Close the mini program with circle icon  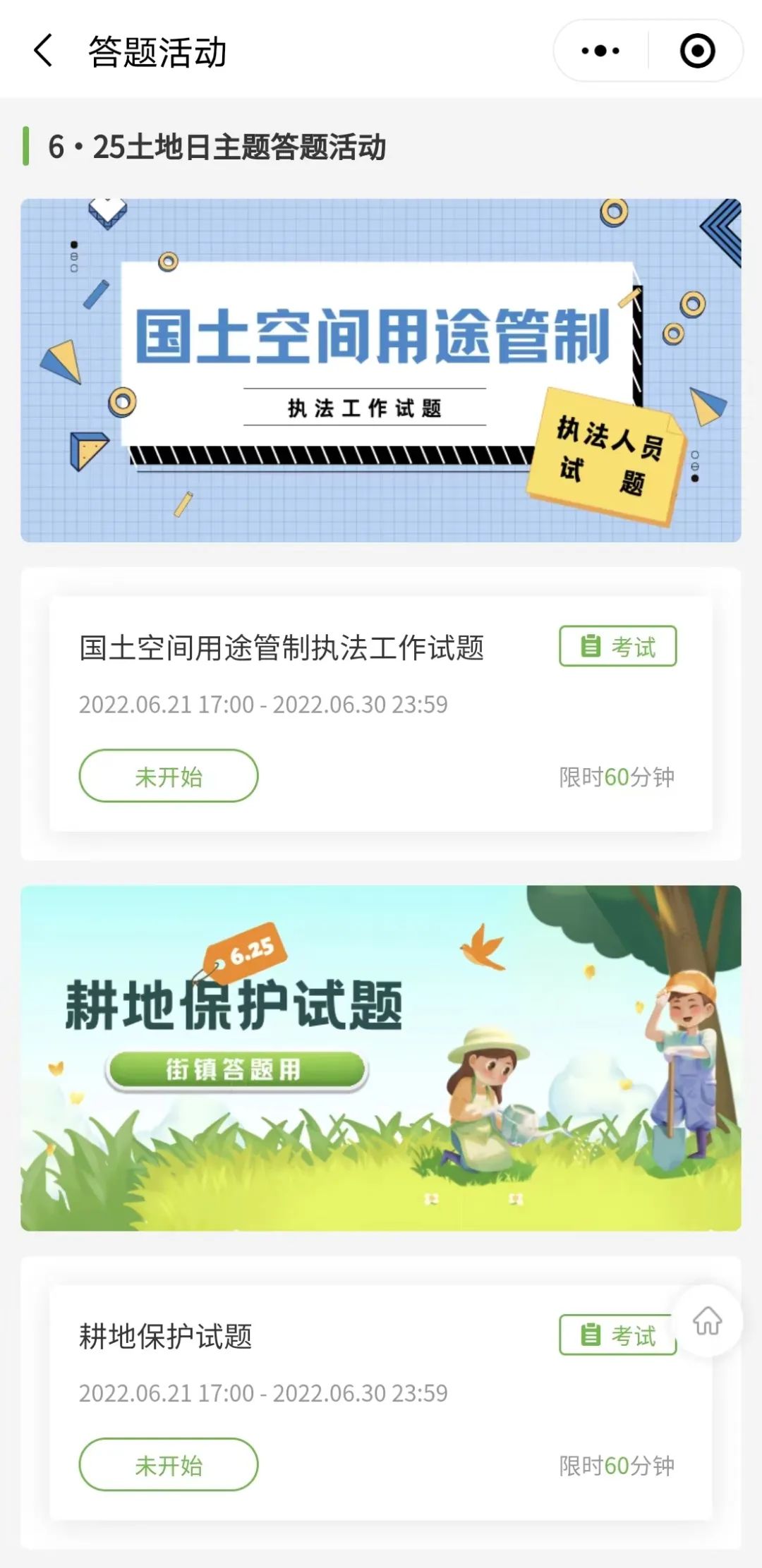pos(697,51)
